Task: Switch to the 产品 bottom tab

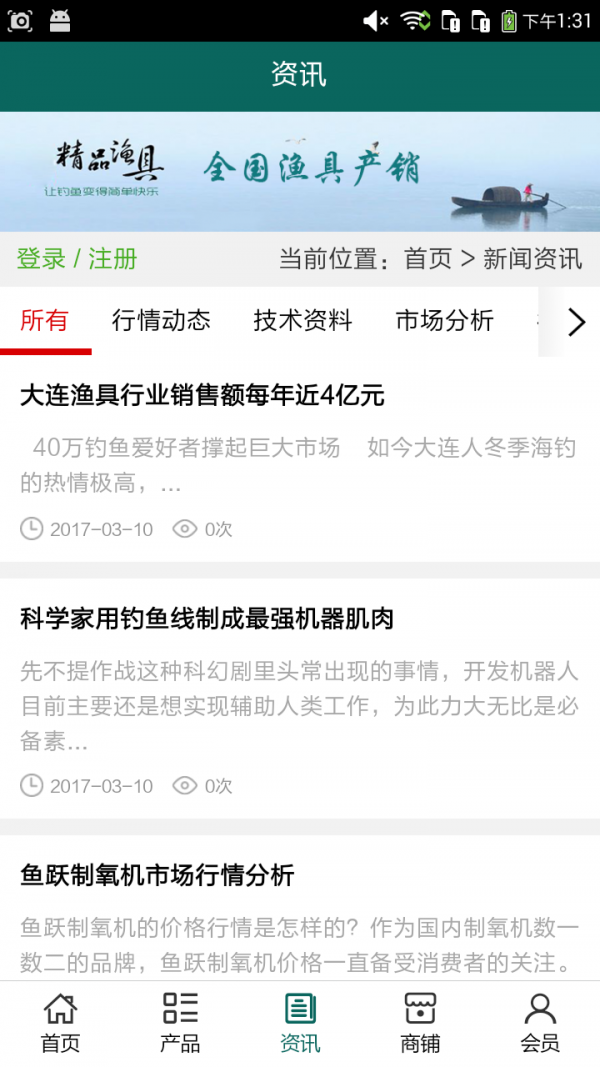Action: [180, 1023]
